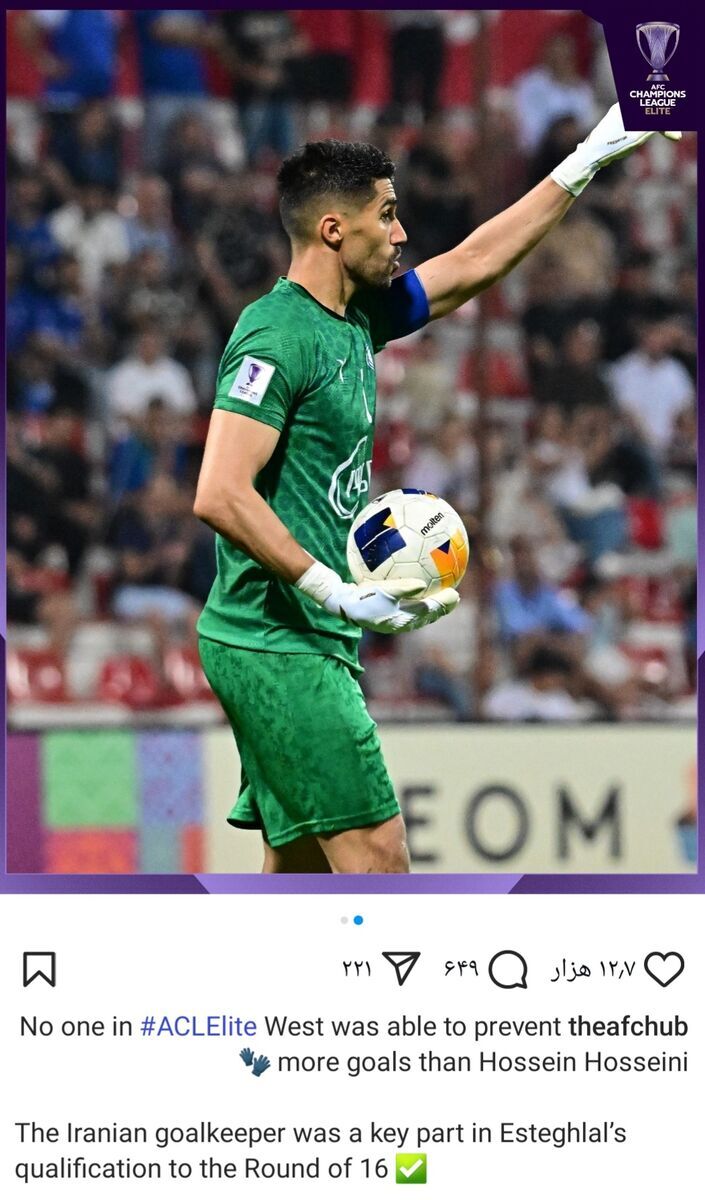This screenshot has width=705, height=1200.
Task: Open comments on this post
Action: click(508, 969)
